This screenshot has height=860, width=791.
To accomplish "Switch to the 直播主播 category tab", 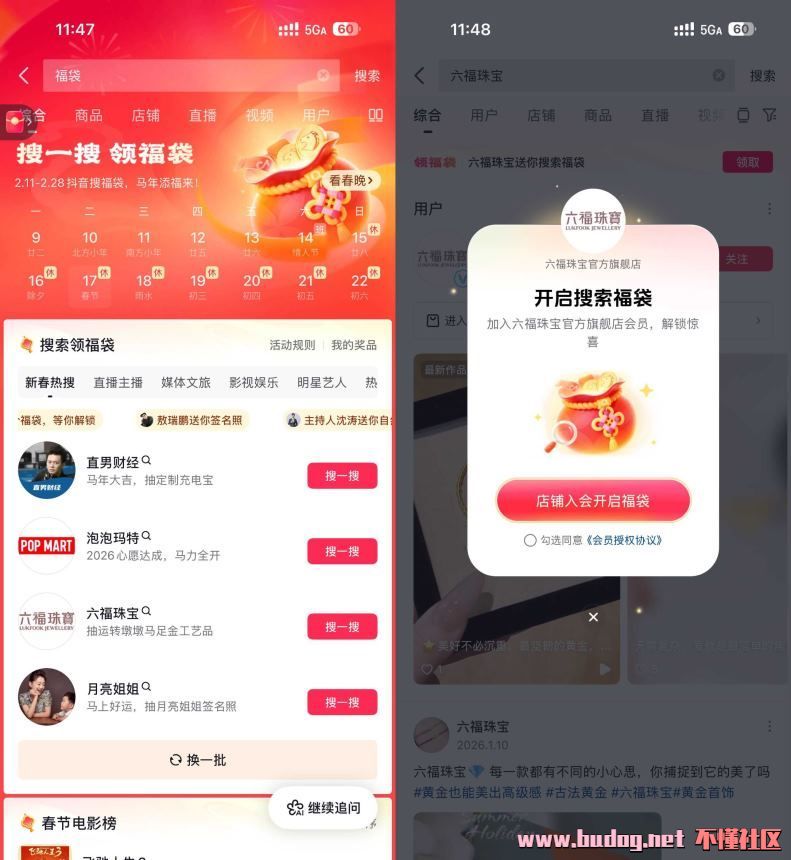I will (118, 382).
